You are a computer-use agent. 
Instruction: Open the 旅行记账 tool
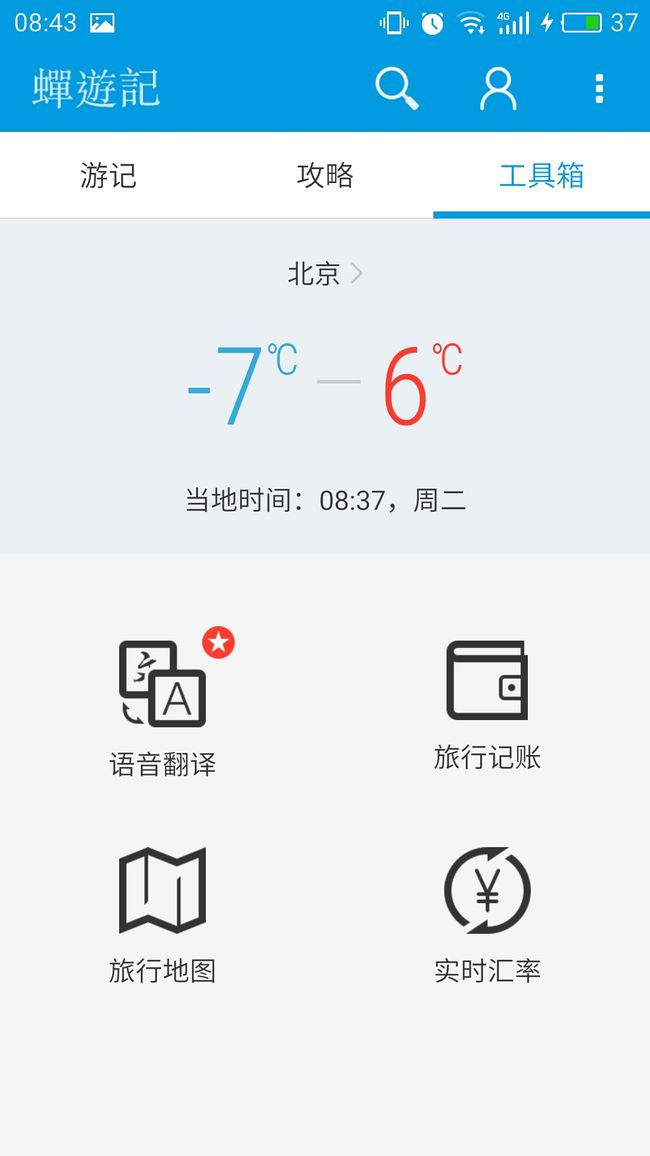pyautogui.click(x=487, y=705)
